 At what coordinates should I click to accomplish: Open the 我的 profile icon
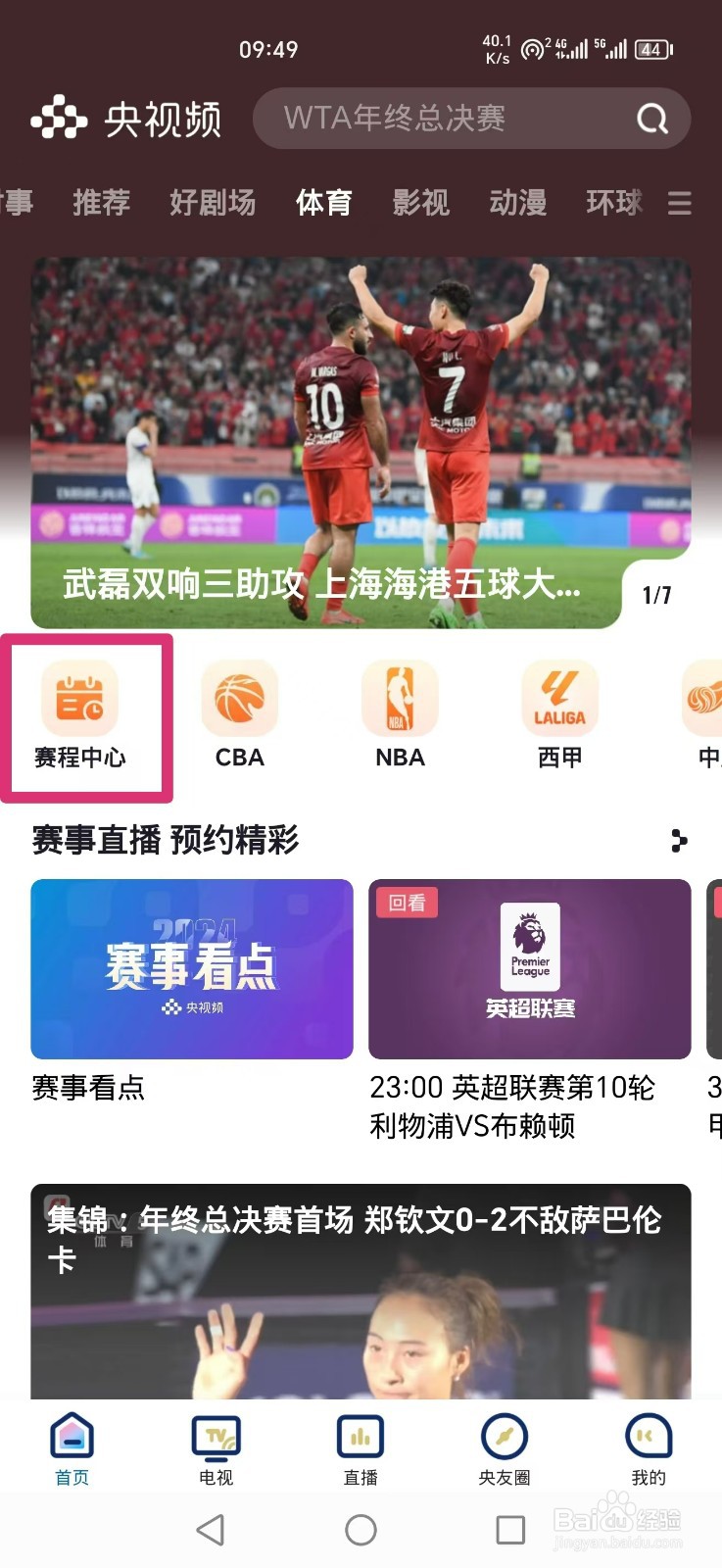[x=649, y=1439]
